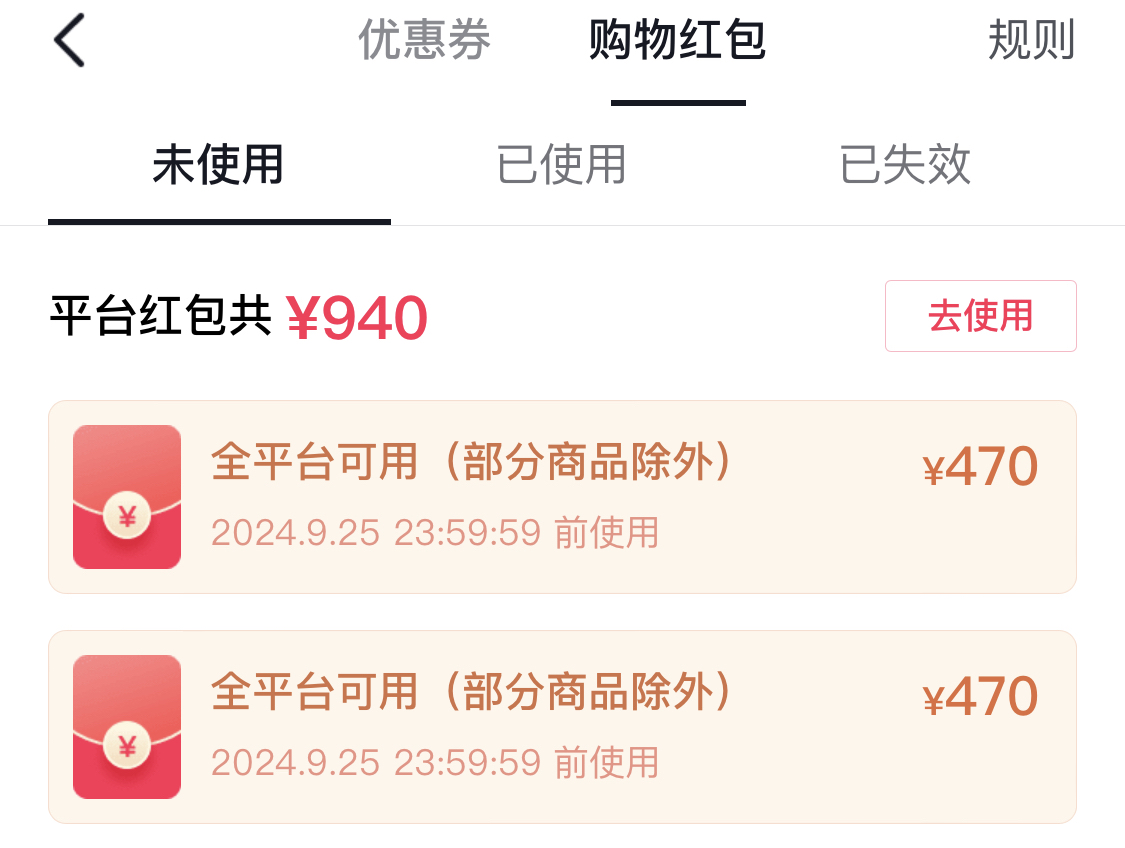View the 已失效 red packets

905,166
